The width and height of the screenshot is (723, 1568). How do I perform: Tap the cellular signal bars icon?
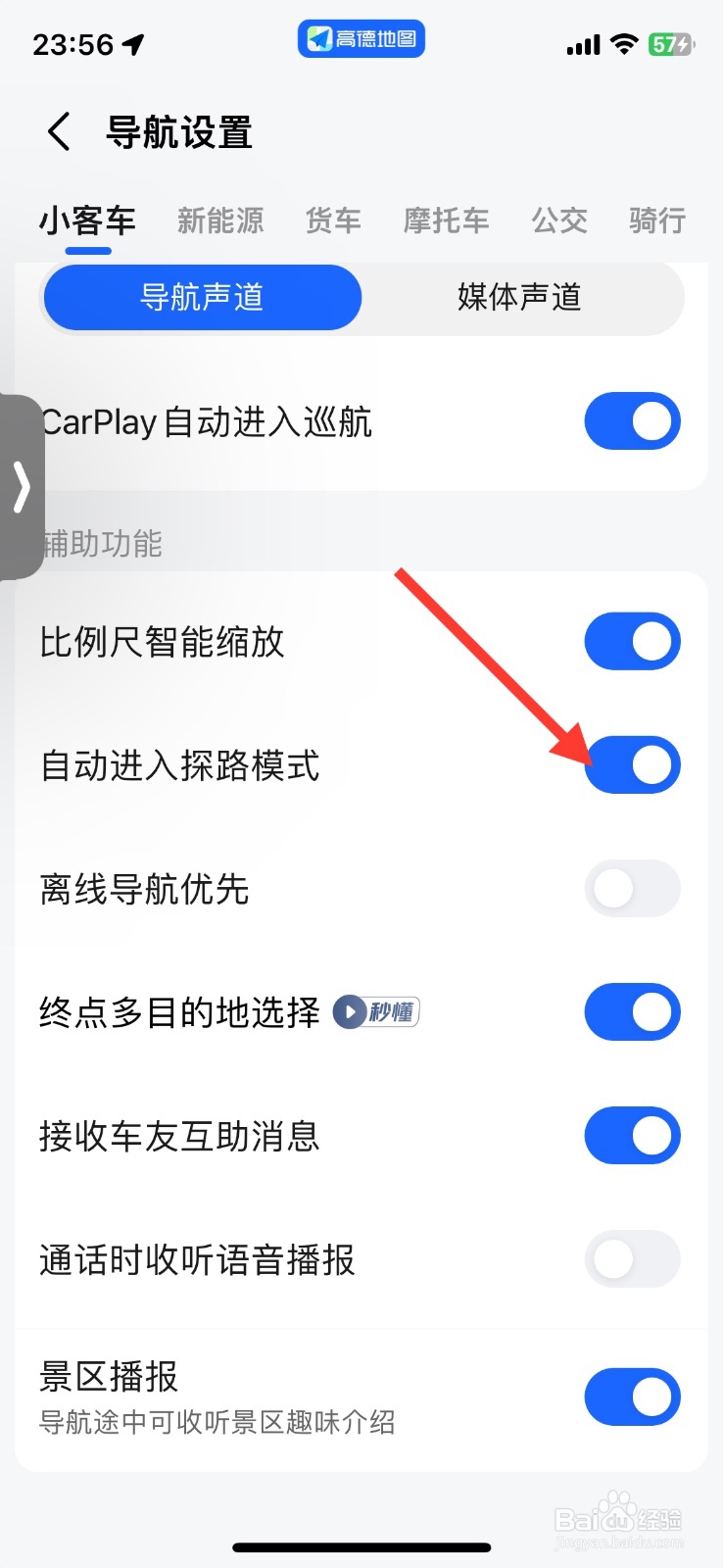tap(582, 43)
